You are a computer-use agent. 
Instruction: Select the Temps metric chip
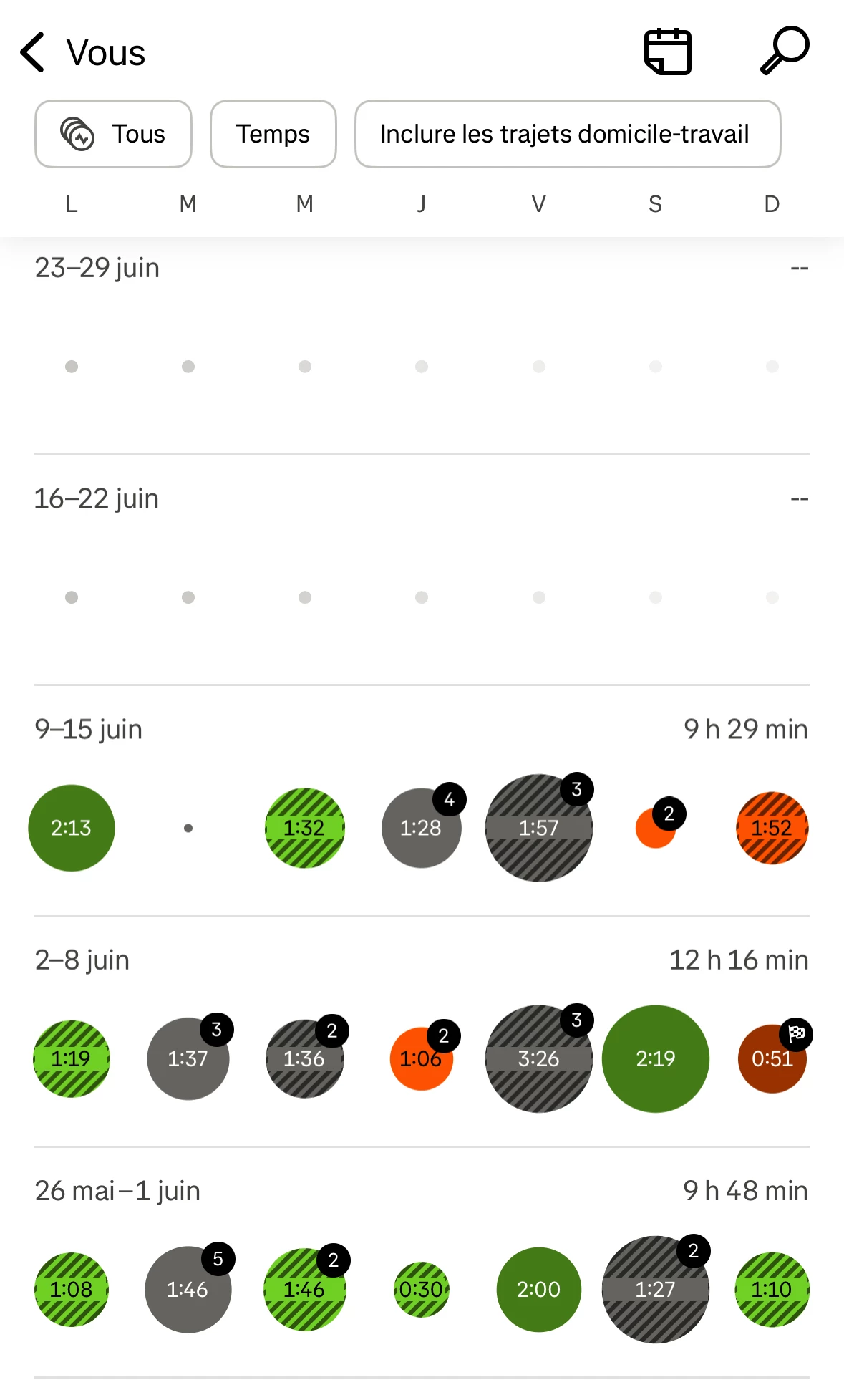[x=273, y=134]
